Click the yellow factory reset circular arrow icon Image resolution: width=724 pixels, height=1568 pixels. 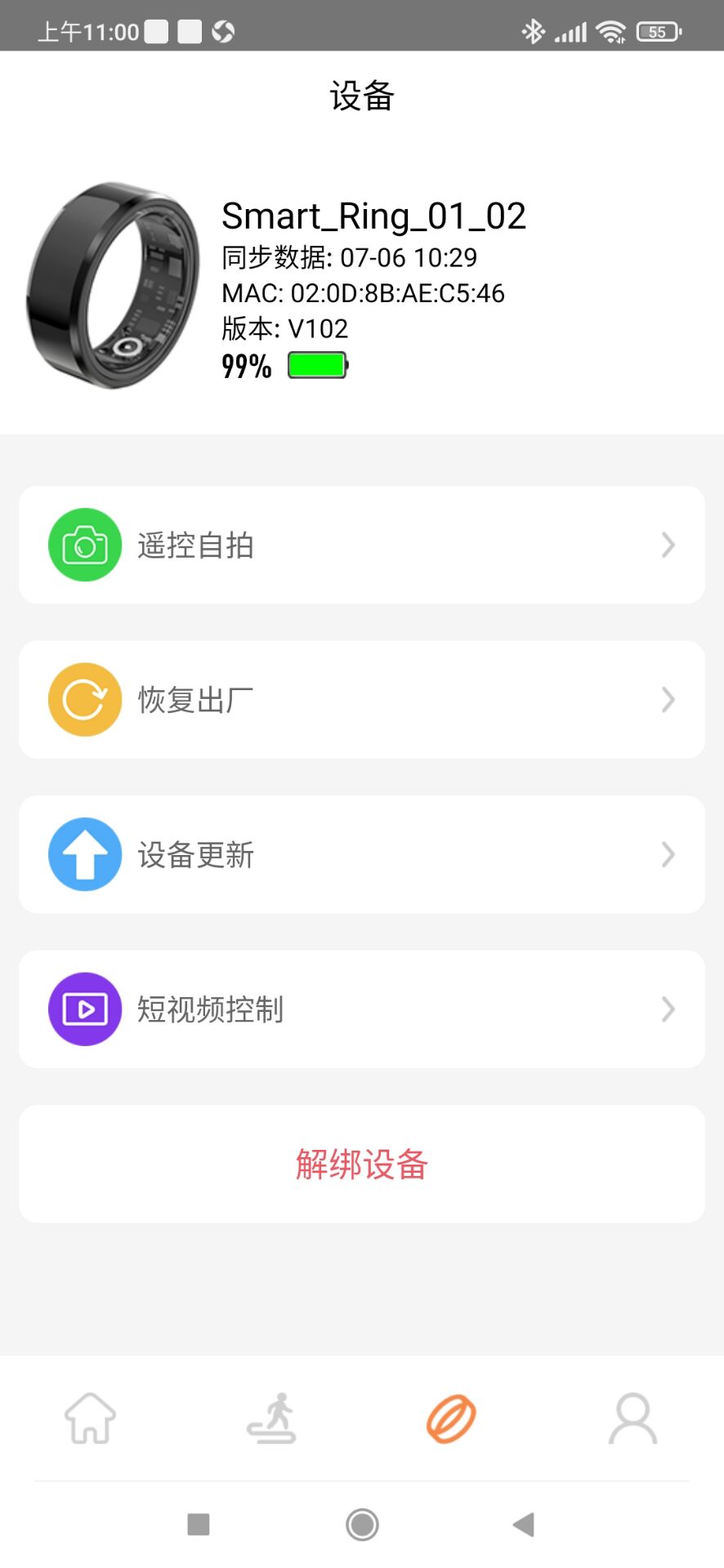pyautogui.click(x=84, y=699)
